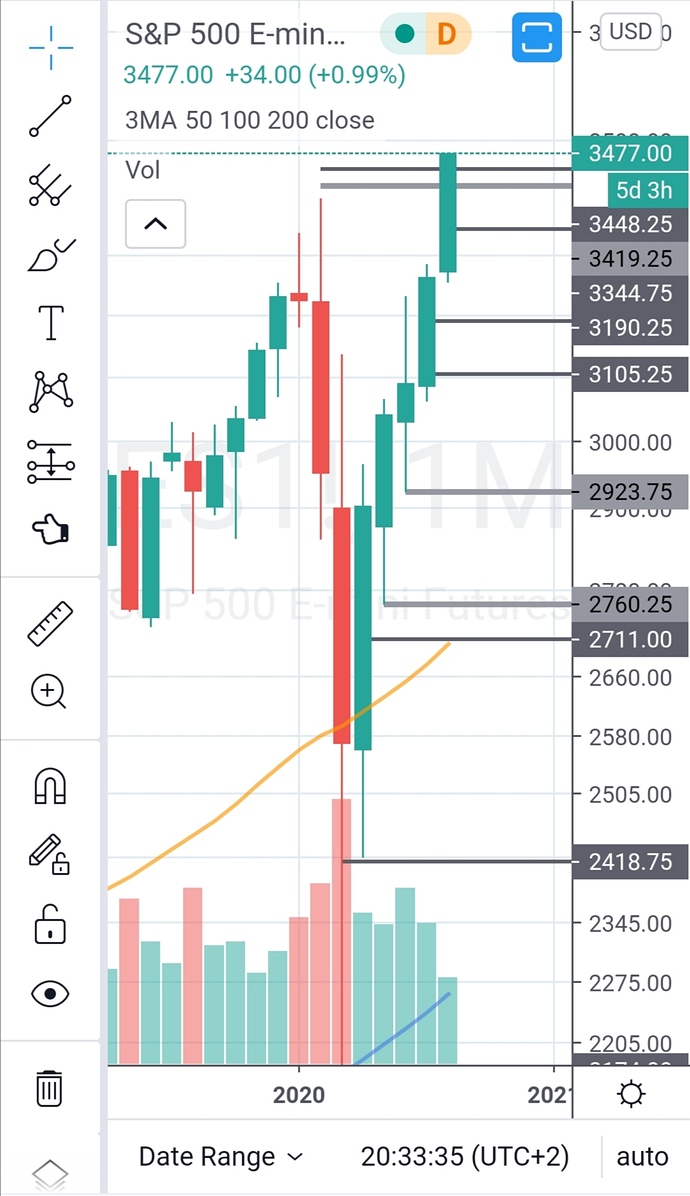
Task: Choose the trend line drawing tool
Action: pyautogui.click(x=50, y=116)
